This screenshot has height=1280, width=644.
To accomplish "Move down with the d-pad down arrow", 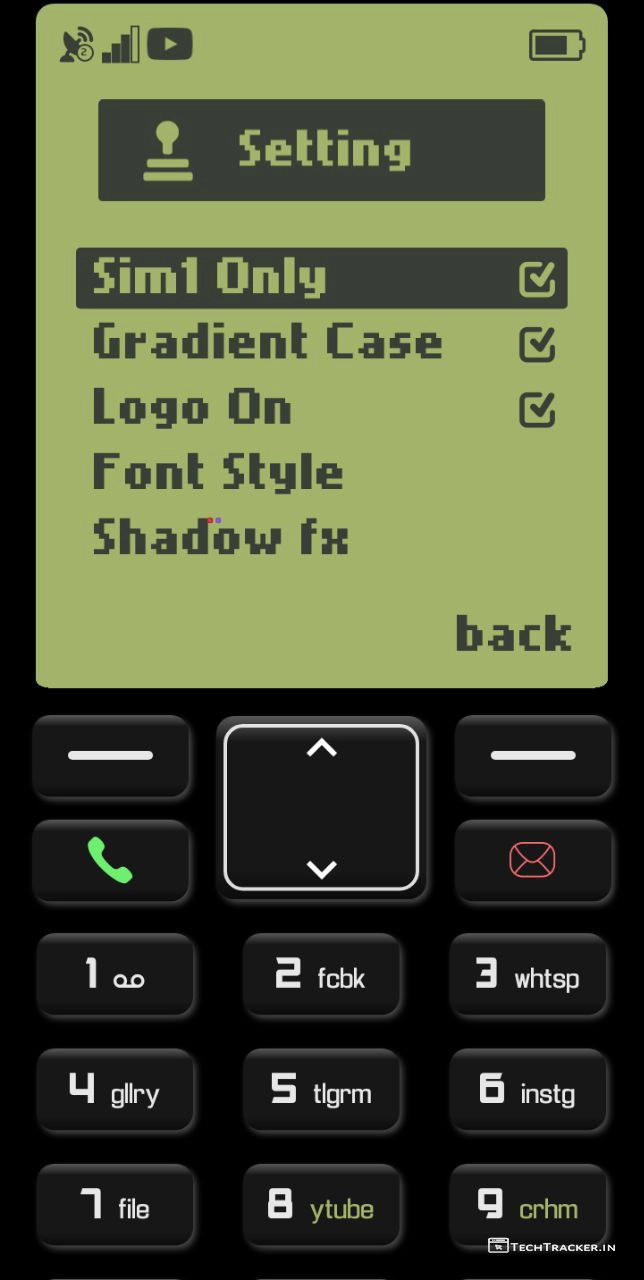I will pos(321,869).
